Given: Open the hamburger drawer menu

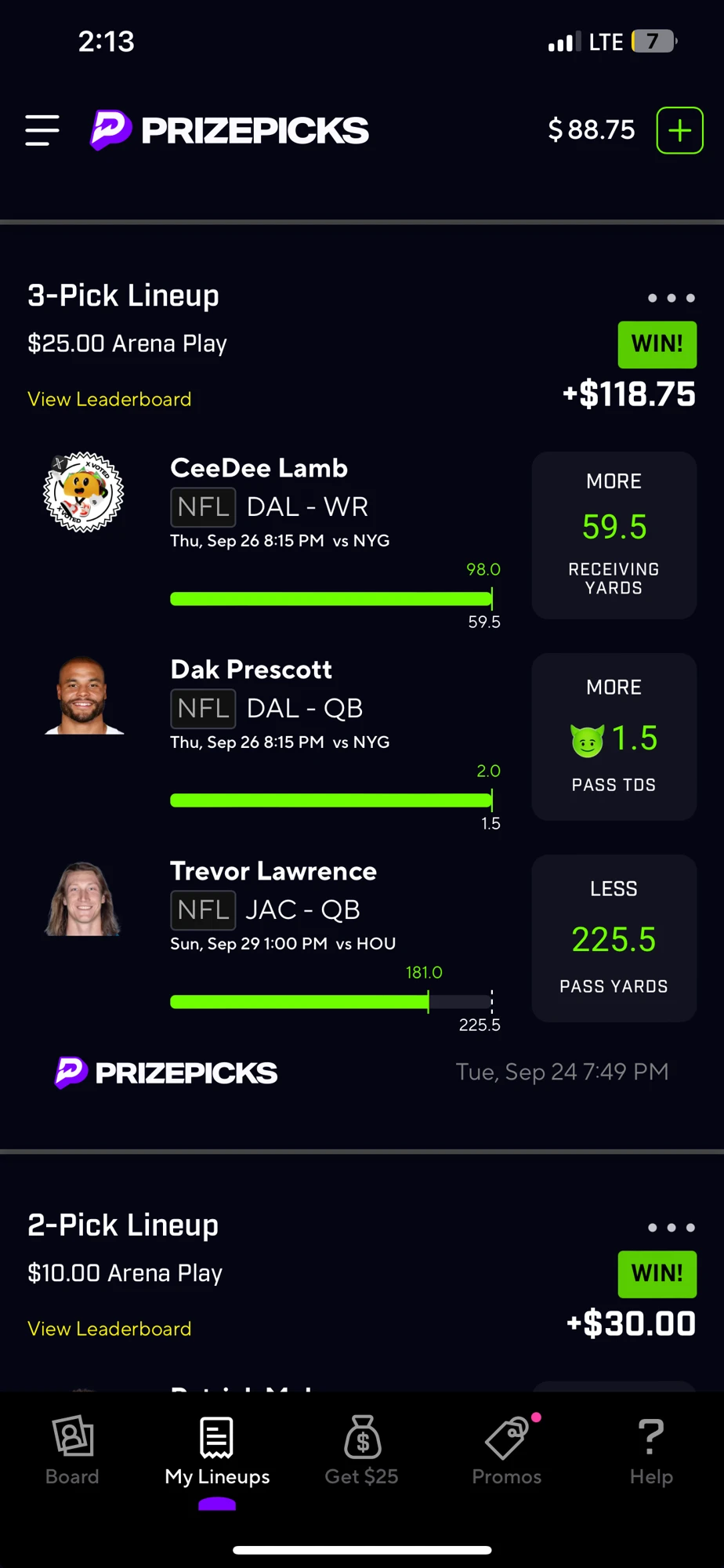Looking at the screenshot, I should pos(42,130).
